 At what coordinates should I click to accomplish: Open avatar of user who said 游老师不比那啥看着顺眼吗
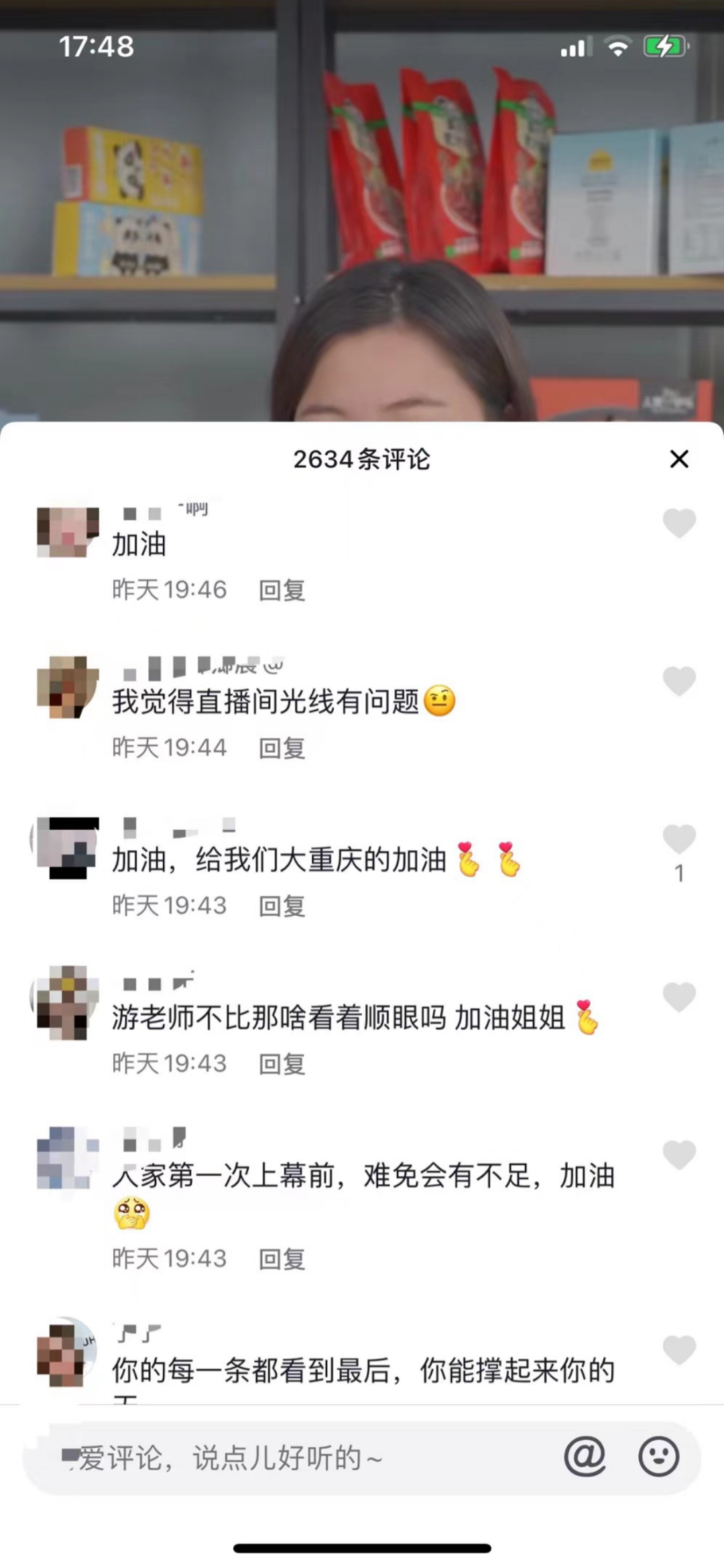click(68, 1003)
